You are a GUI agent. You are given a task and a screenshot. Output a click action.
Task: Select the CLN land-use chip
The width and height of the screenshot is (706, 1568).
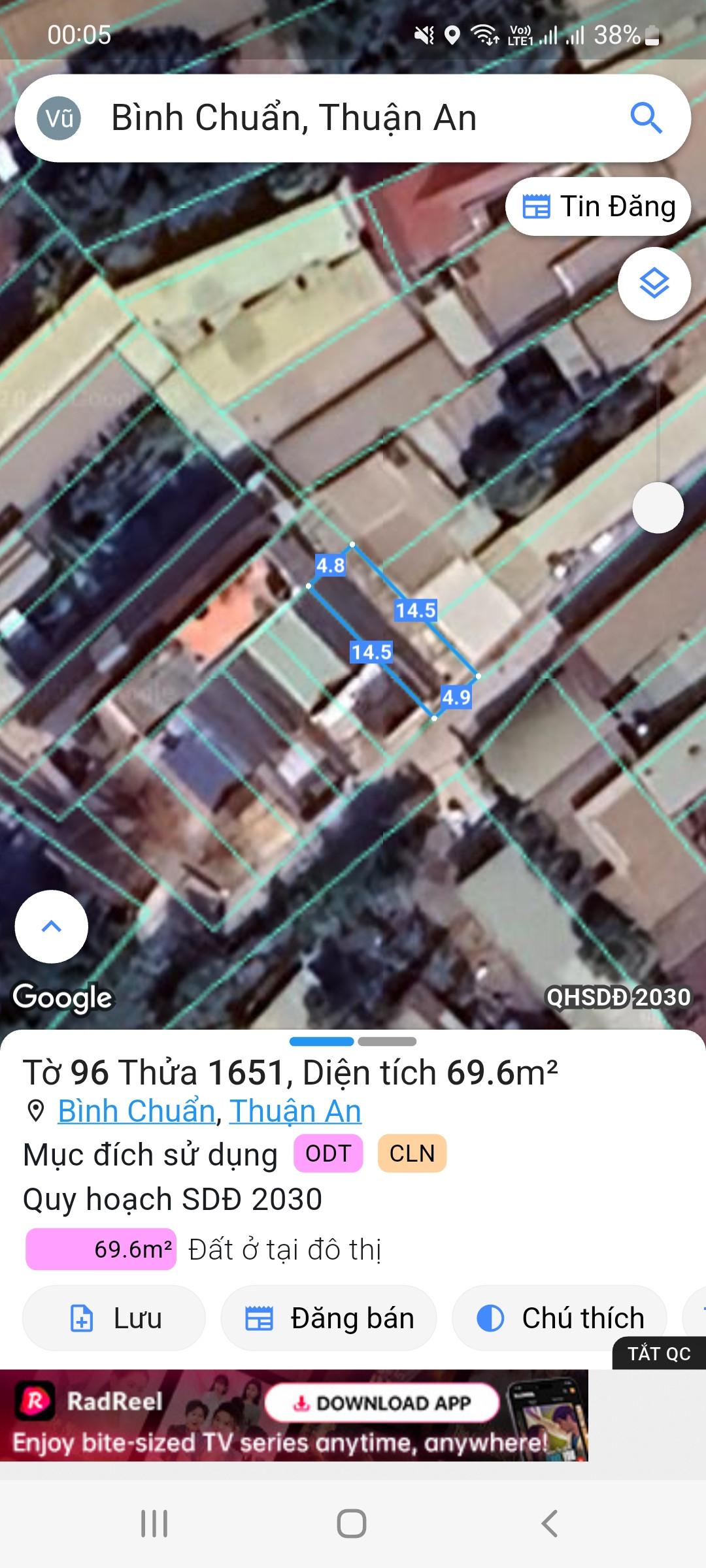(x=412, y=1154)
